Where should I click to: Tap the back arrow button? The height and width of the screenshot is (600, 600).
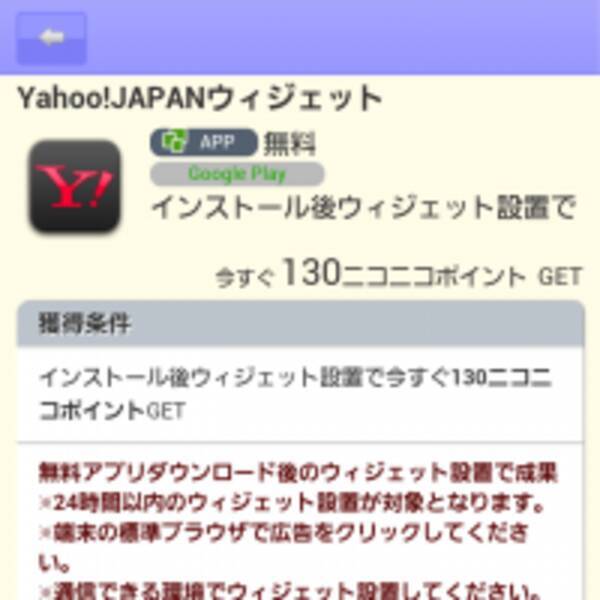[x=51, y=37]
